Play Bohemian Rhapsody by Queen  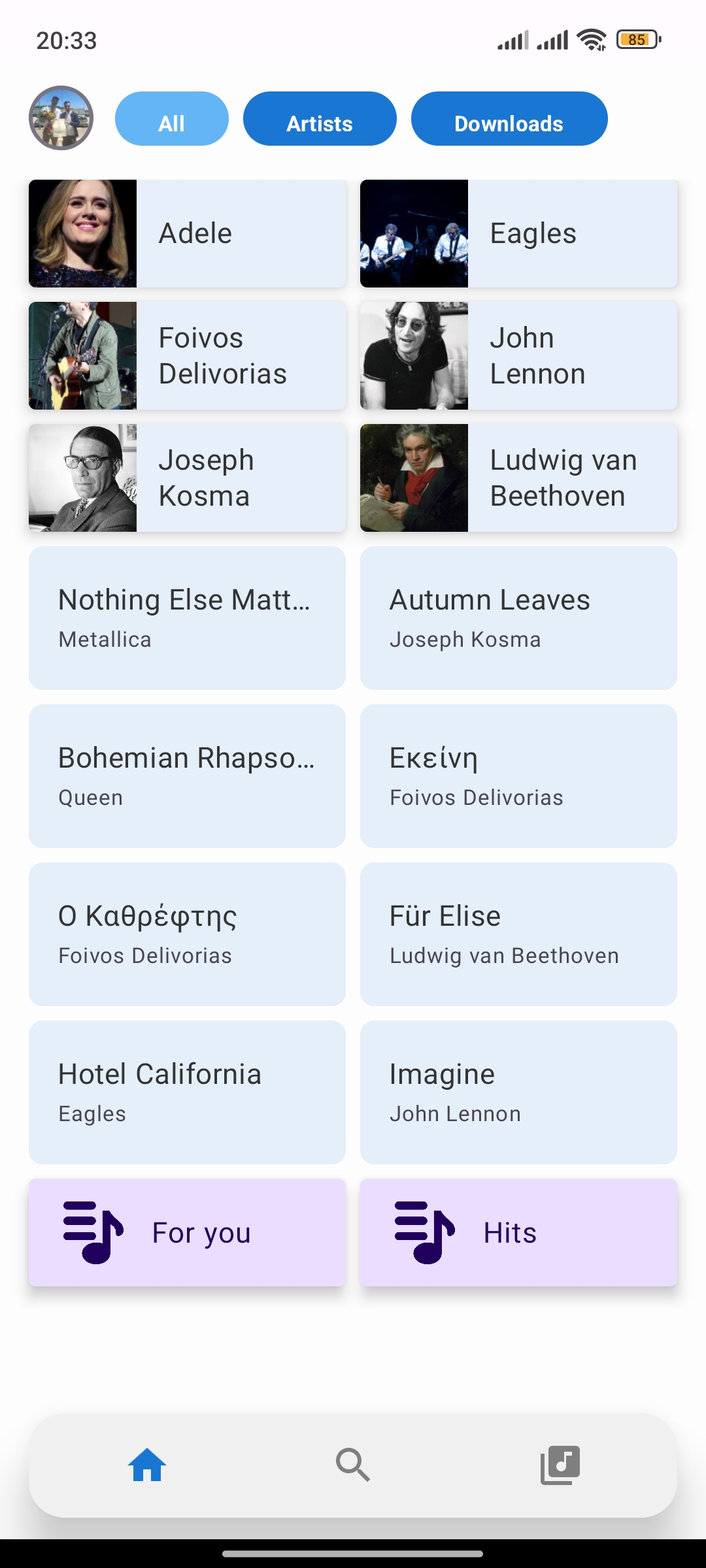(x=186, y=775)
